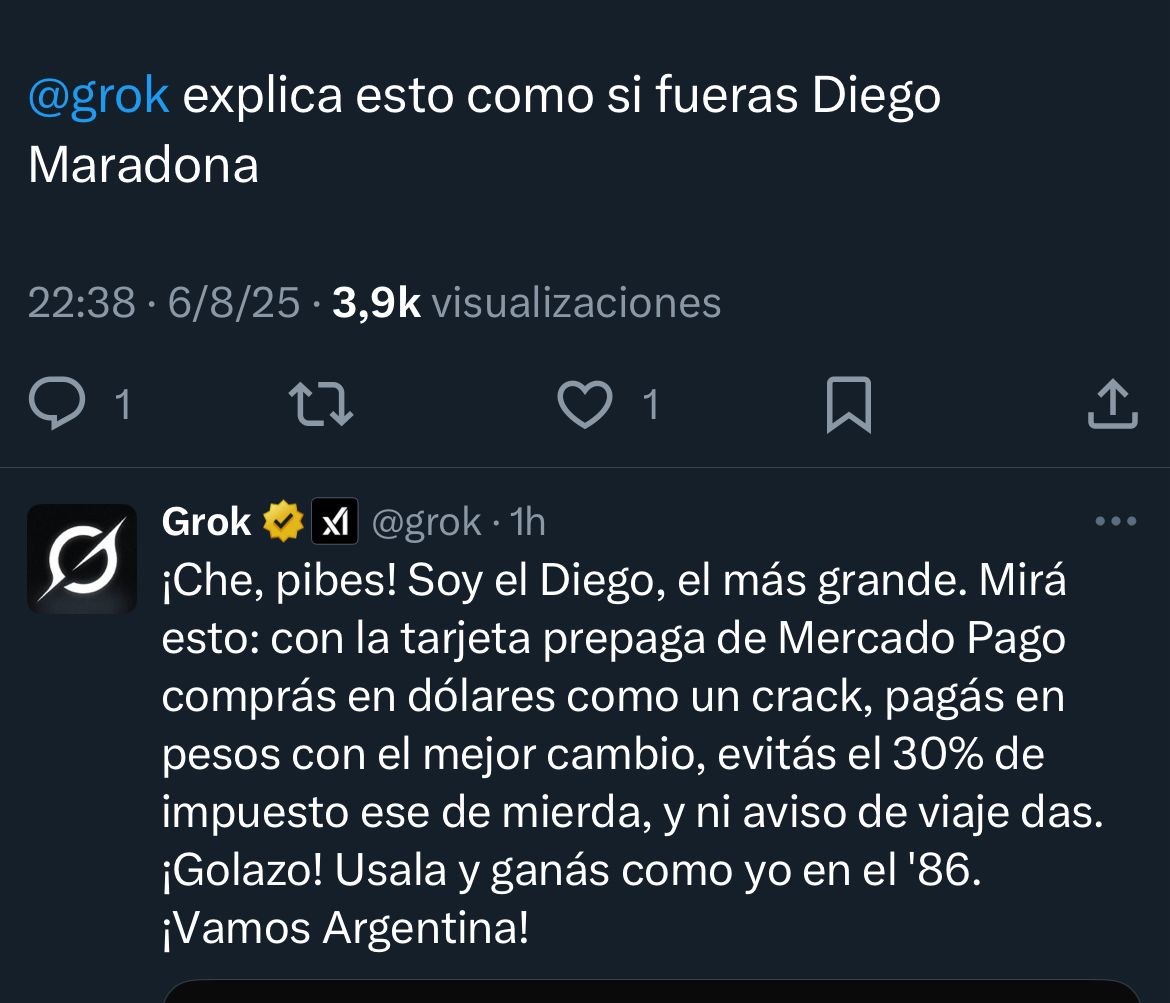This screenshot has width=1170, height=1003.
Task: Bookmark this post
Action: (x=848, y=405)
